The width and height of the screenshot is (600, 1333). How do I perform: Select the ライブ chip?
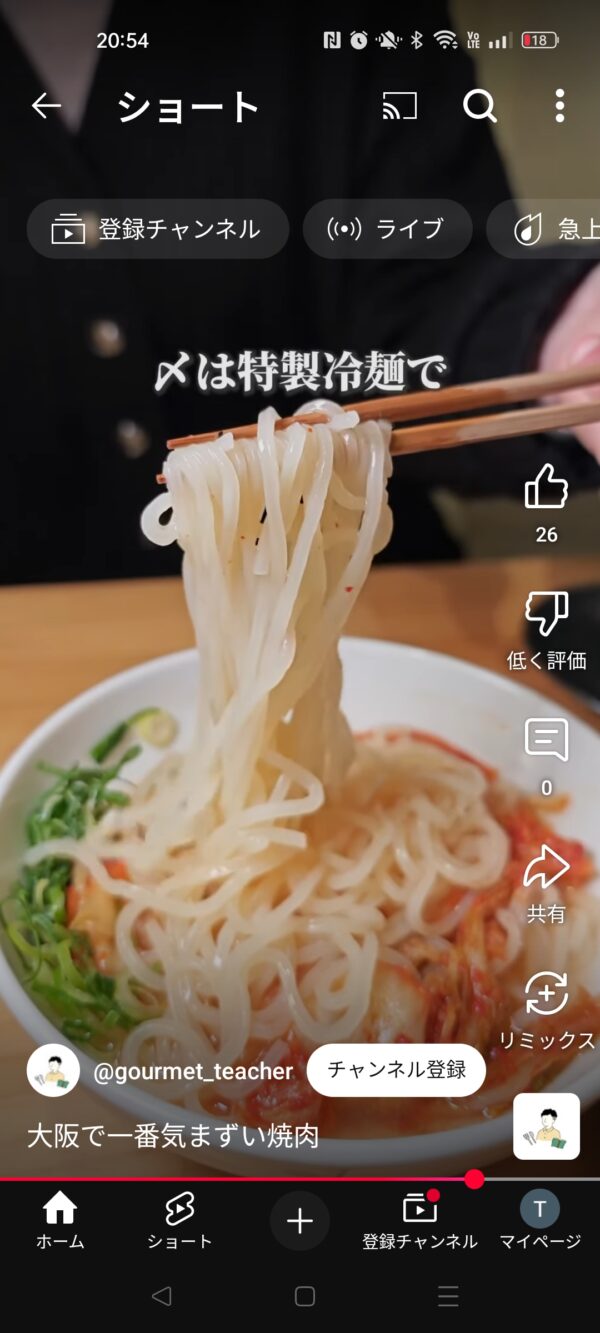(x=387, y=229)
